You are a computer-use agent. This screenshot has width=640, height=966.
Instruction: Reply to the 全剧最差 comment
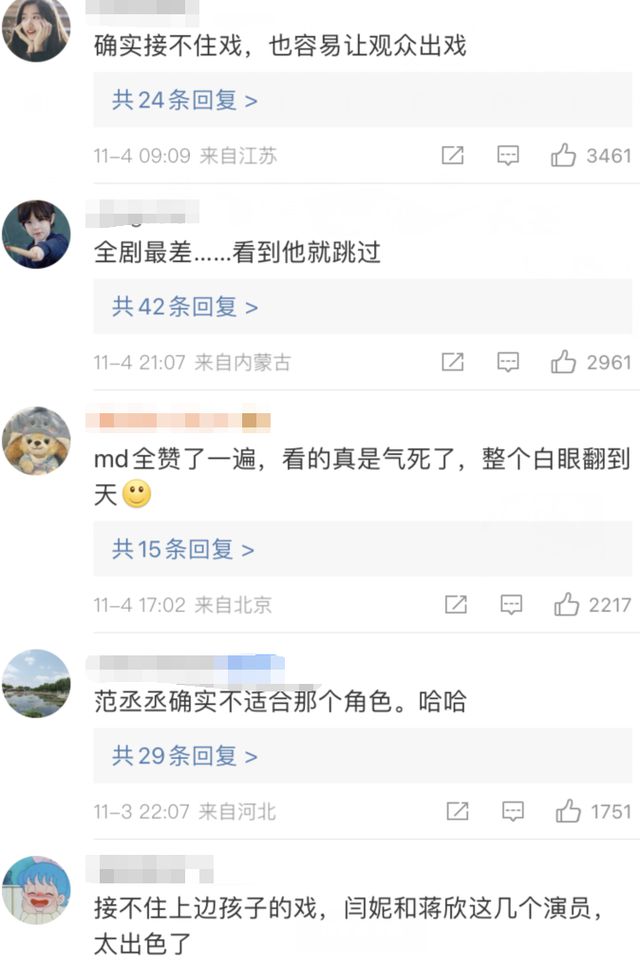click(508, 362)
